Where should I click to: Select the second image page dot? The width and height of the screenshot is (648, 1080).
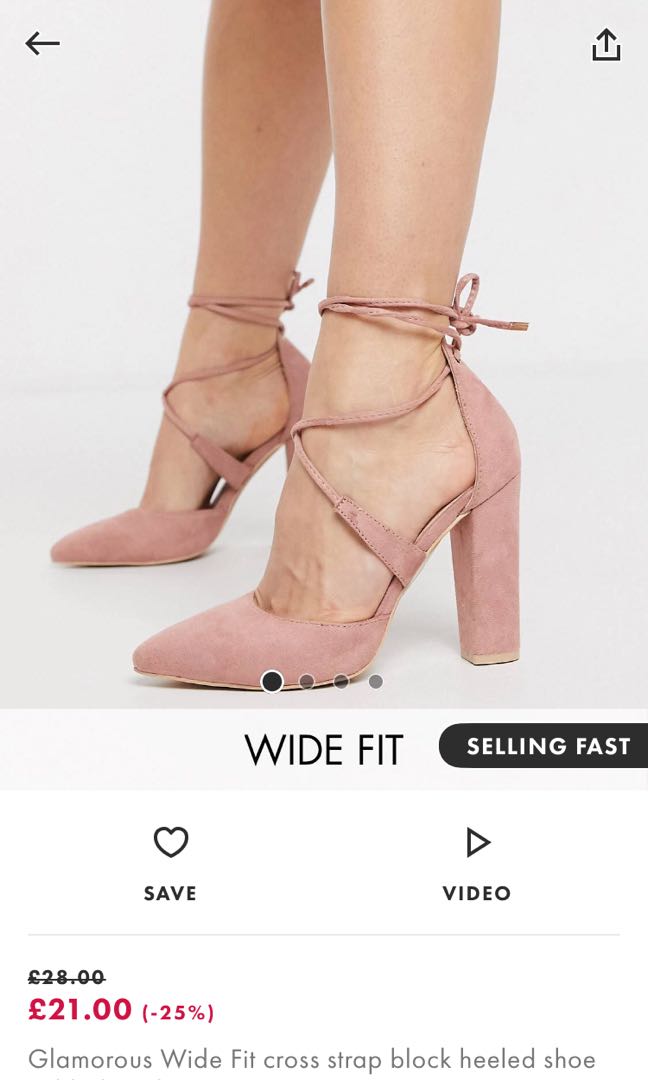(307, 681)
